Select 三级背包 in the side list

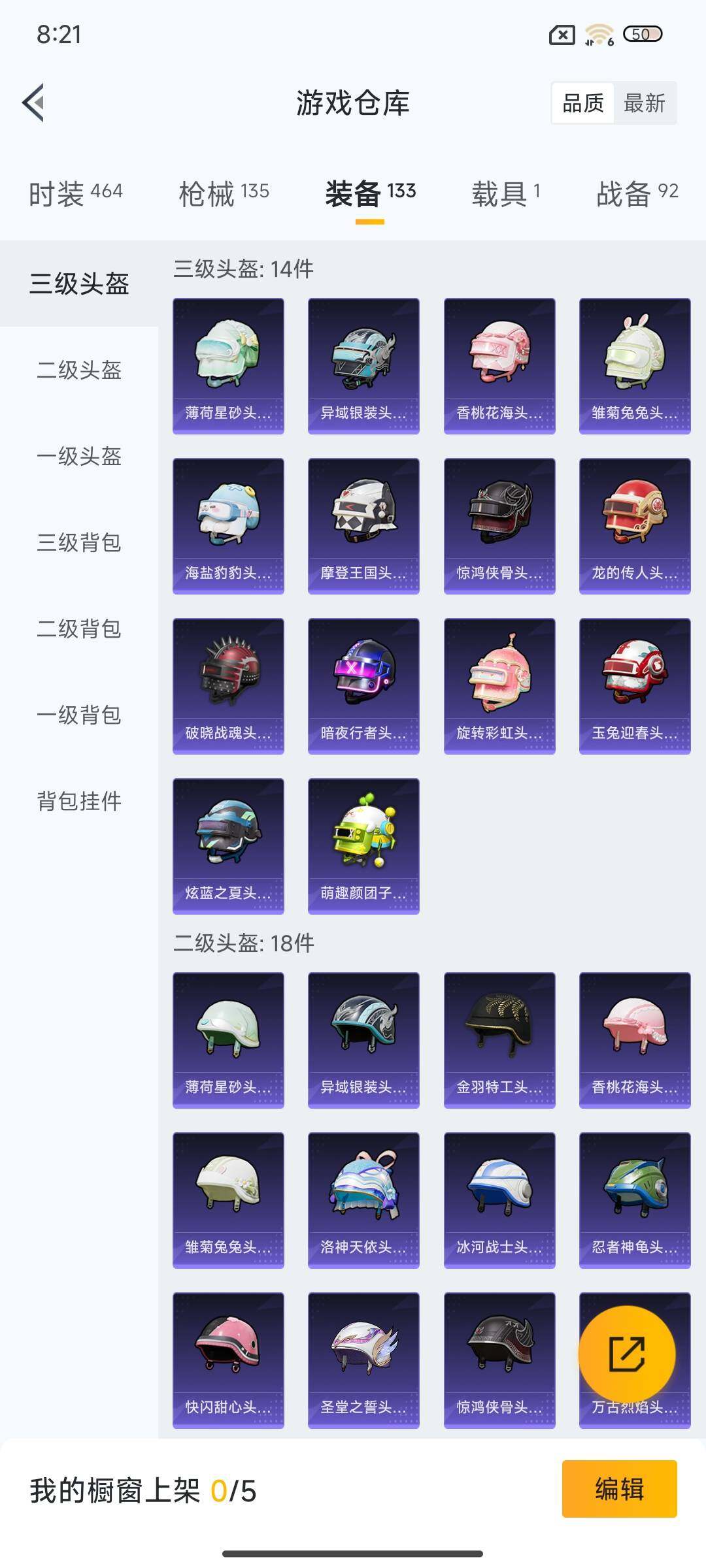(79, 542)
